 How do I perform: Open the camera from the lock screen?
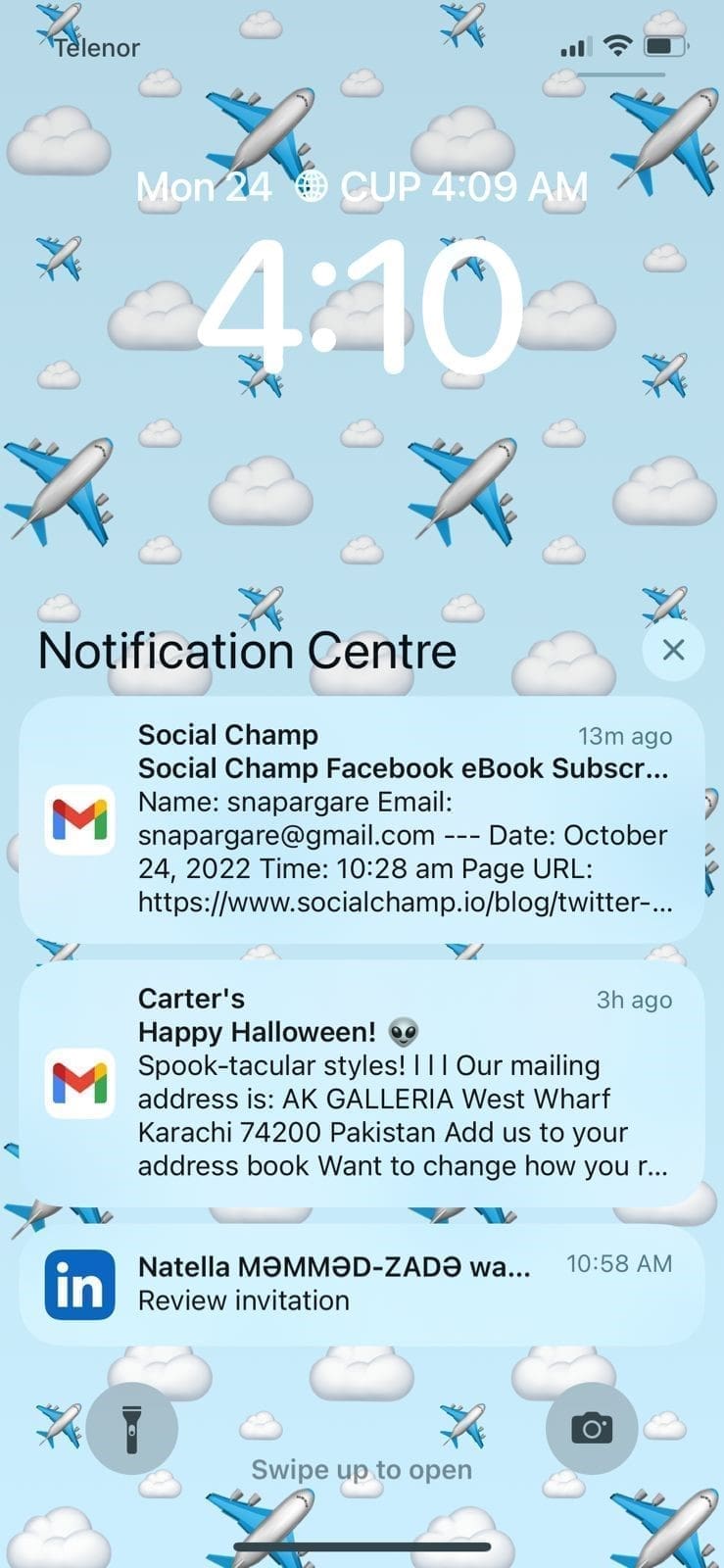pyautogui.click(x=590, y=1429)
